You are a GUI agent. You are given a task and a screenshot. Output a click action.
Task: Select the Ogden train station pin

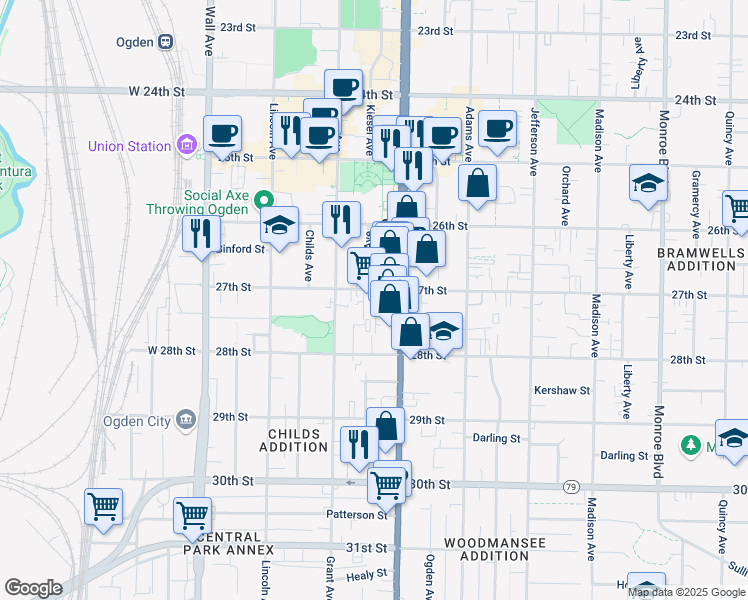click(x=166, y=42)
